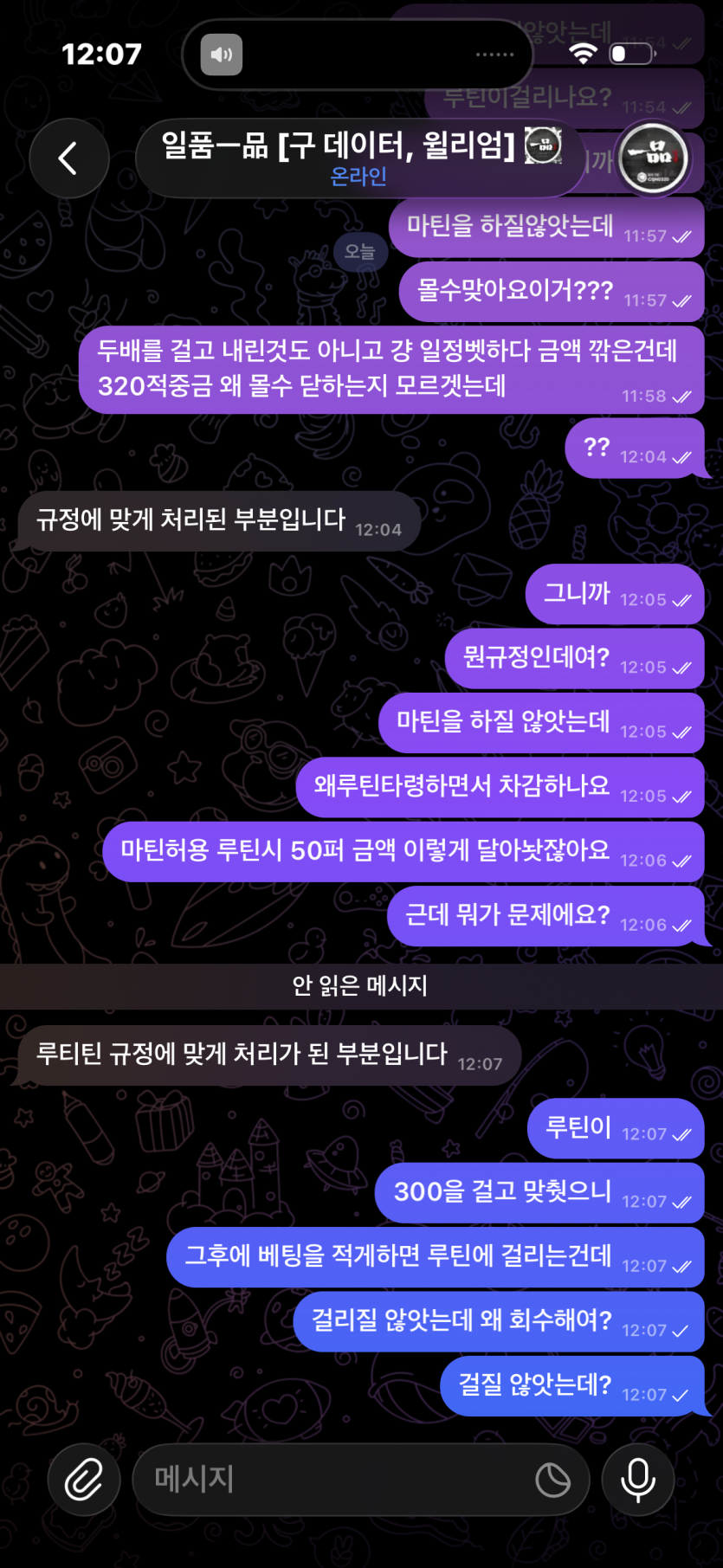Open the 일품 chat title header

359,158
